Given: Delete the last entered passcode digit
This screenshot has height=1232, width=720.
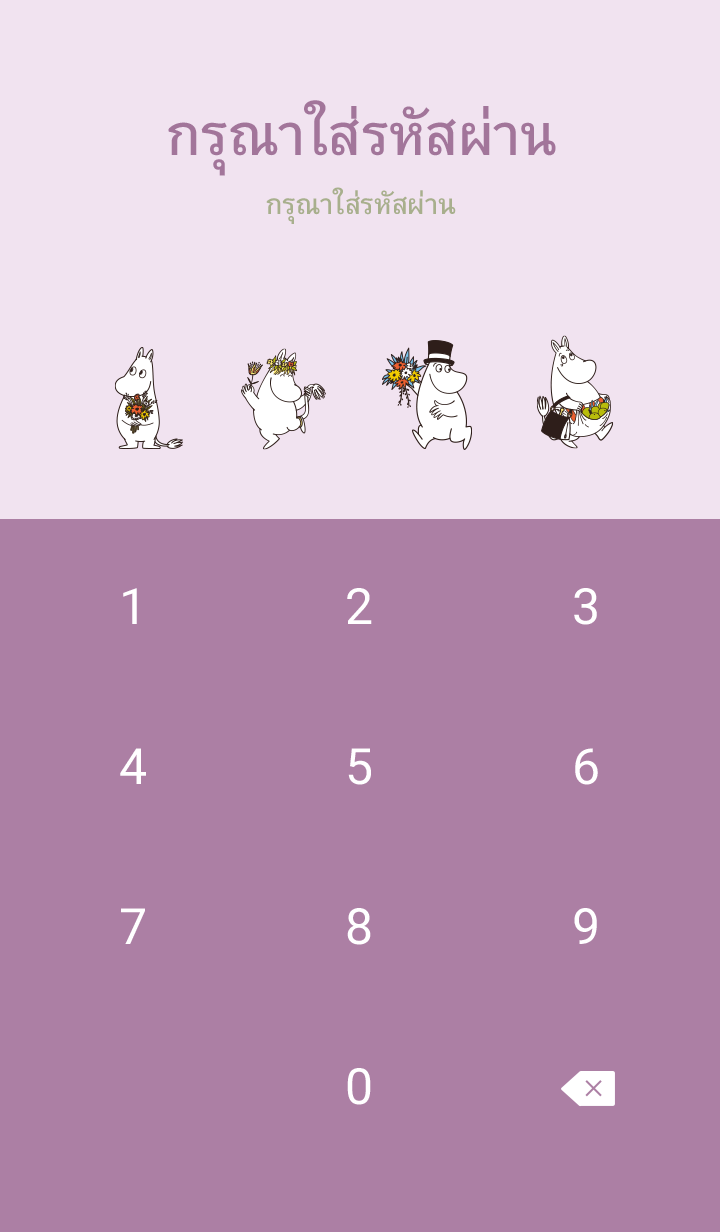Looking at the screenshot, I should (589, 1088).
